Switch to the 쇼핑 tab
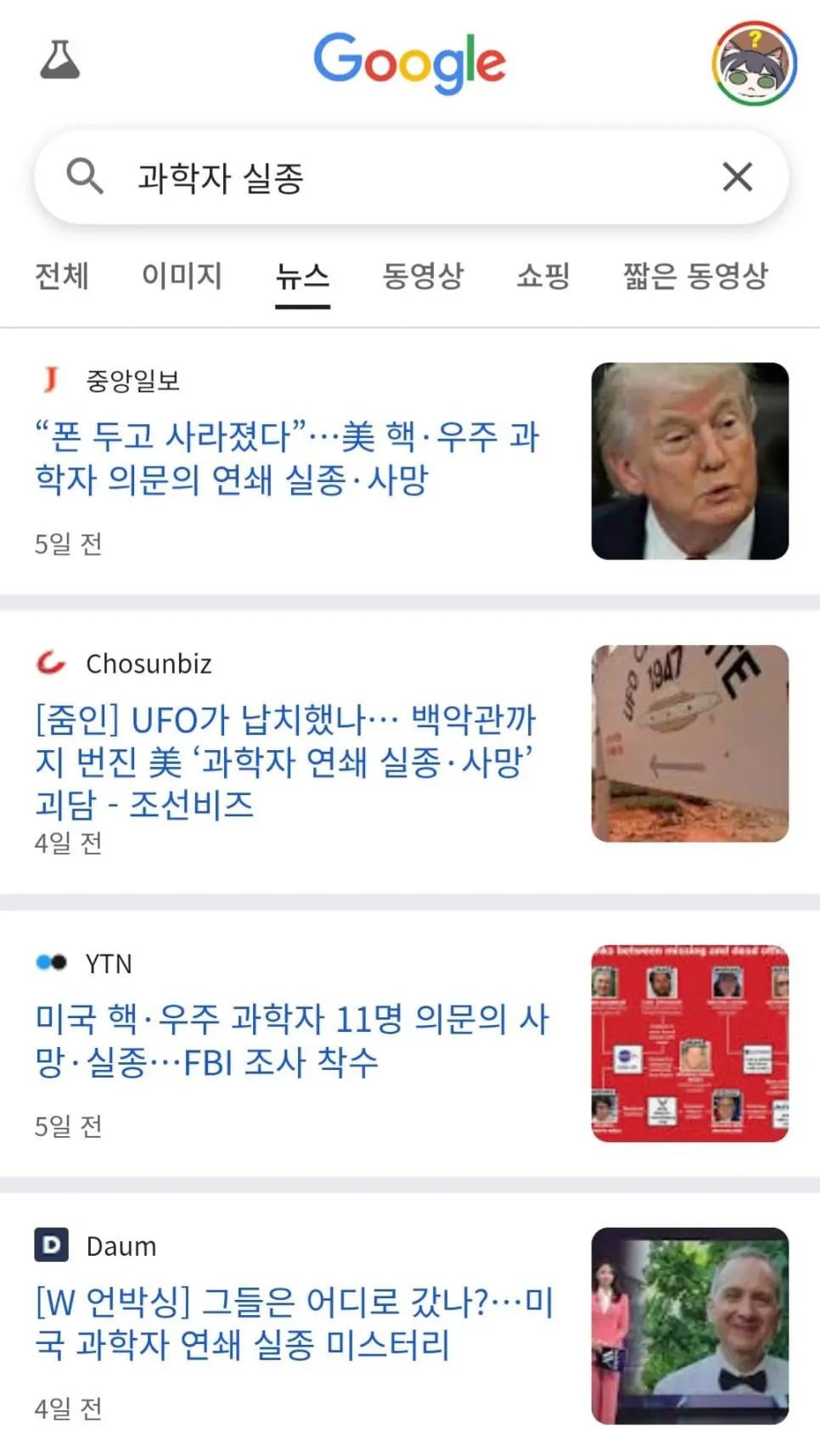 click(543, 275)
